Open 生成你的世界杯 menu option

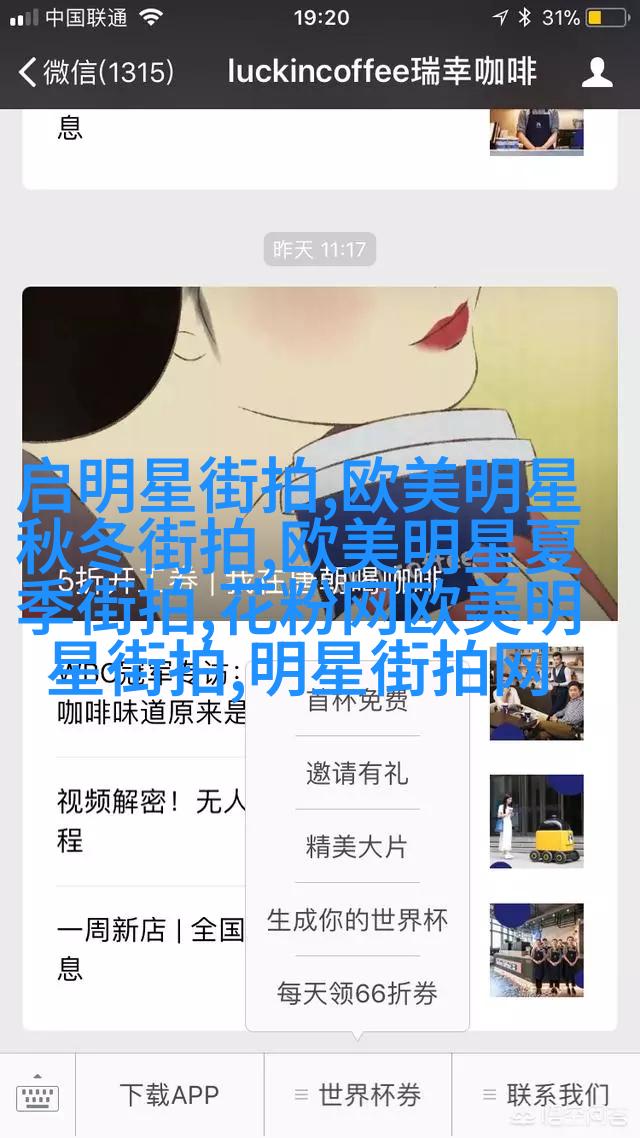coord(357,920)
